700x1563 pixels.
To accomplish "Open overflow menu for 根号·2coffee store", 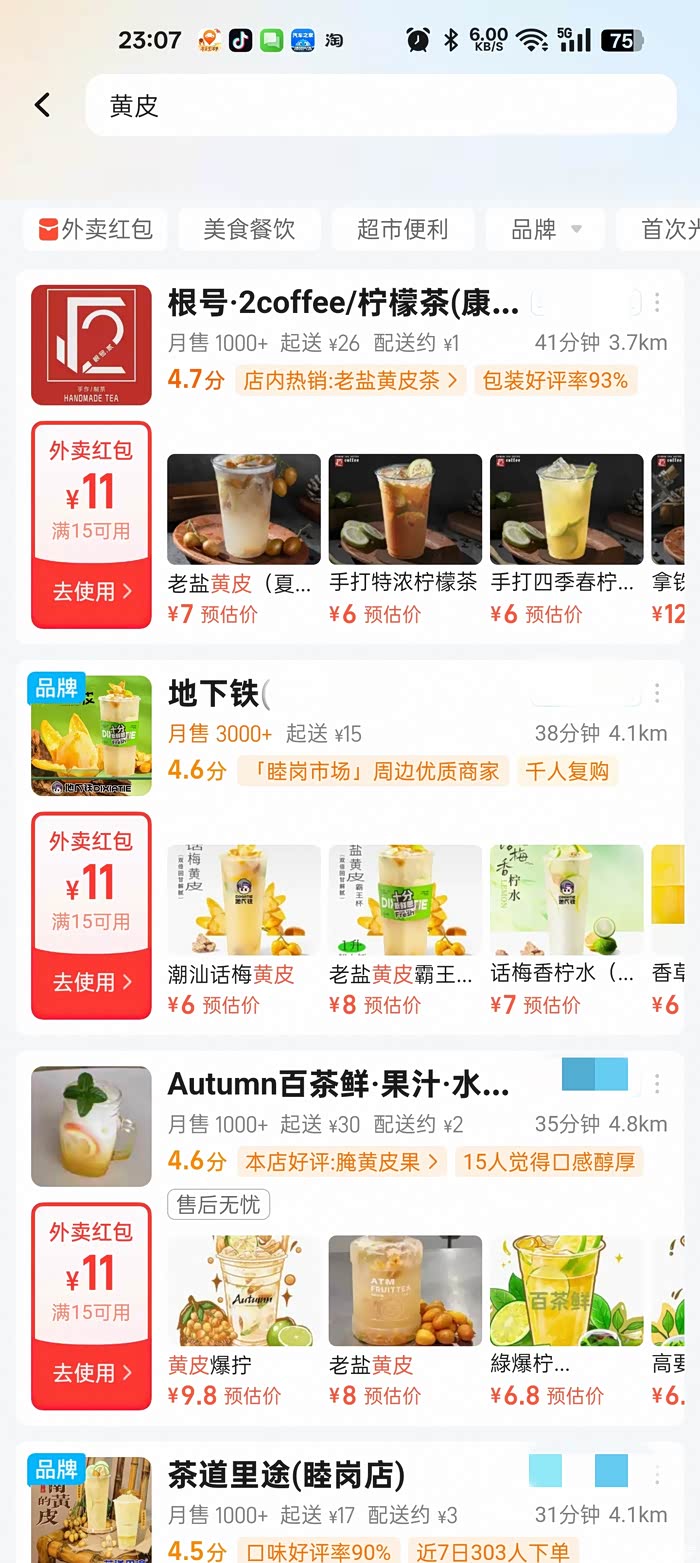I will (x=657, y=303).
